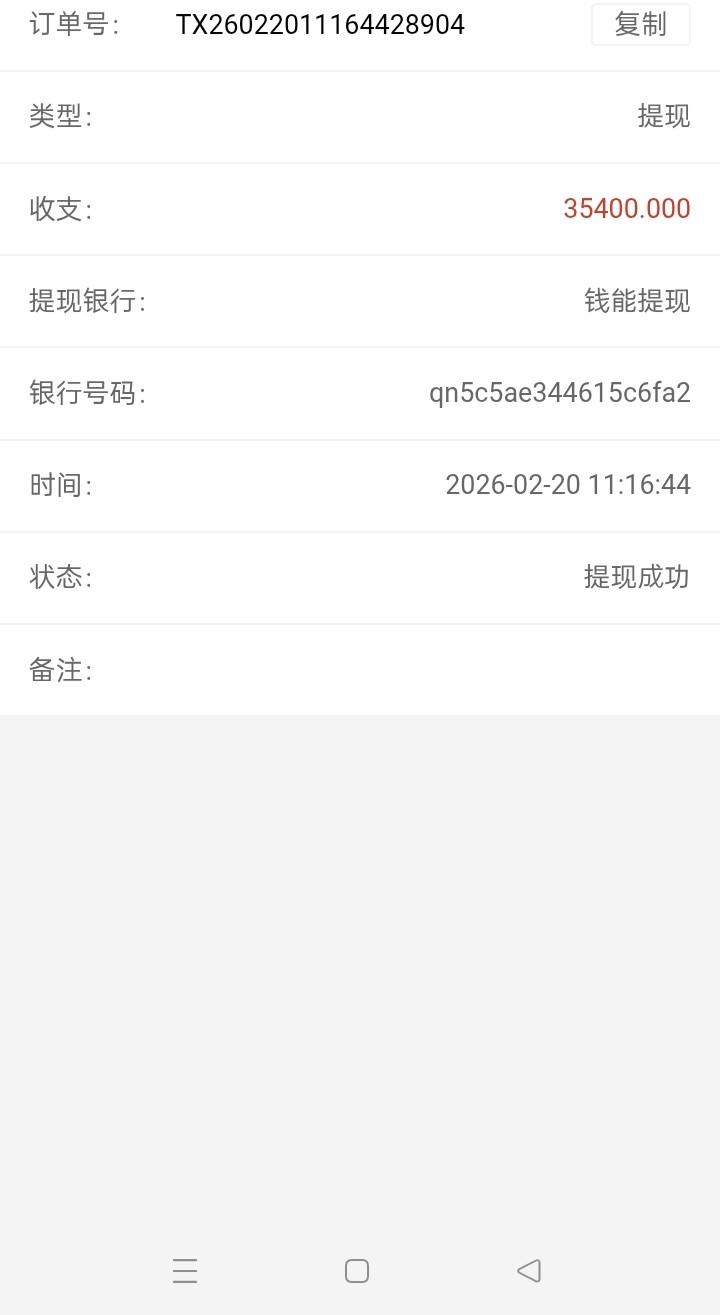720x1315 pixels.
Task: Go back with the system back button
Action: click(x=528, y=1270)
